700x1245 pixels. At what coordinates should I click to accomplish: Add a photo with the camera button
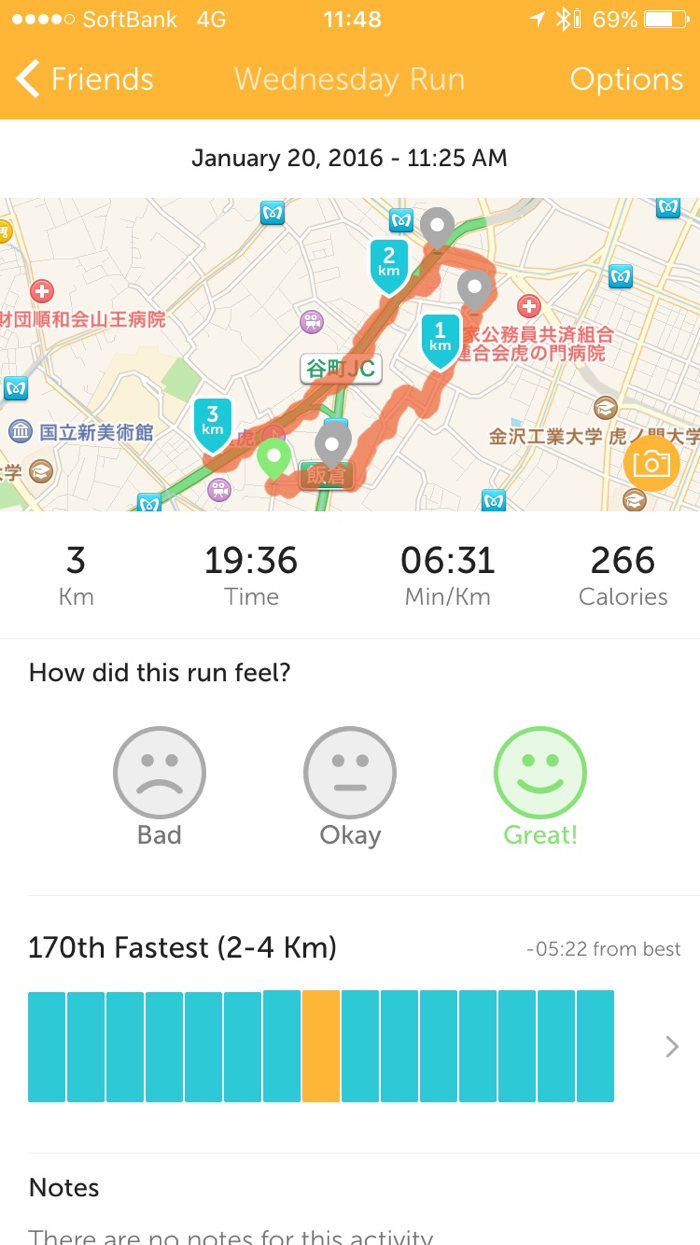tap(650, 463)
